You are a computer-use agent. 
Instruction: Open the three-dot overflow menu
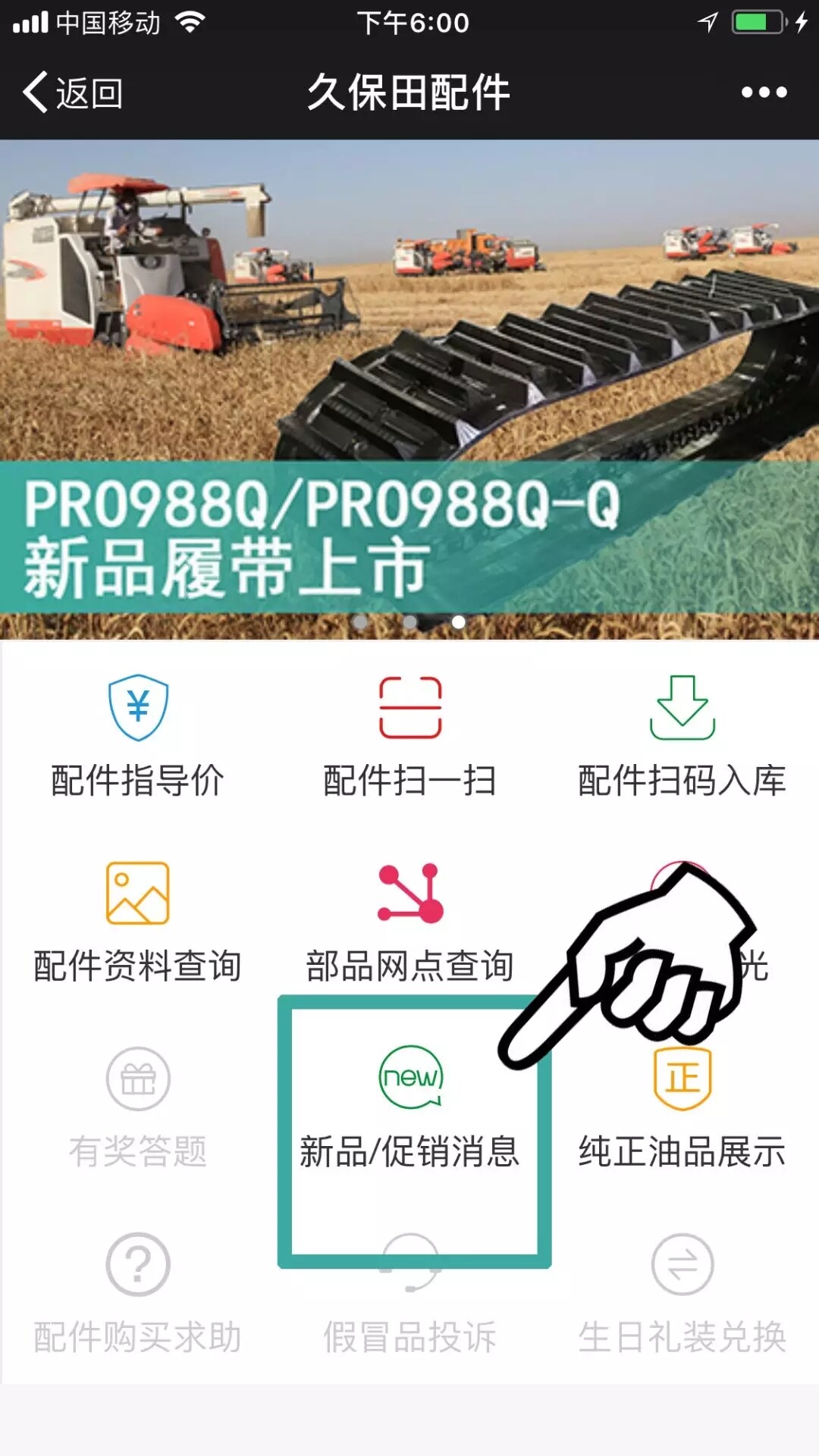pyautogui.click(x=764, y=92)
